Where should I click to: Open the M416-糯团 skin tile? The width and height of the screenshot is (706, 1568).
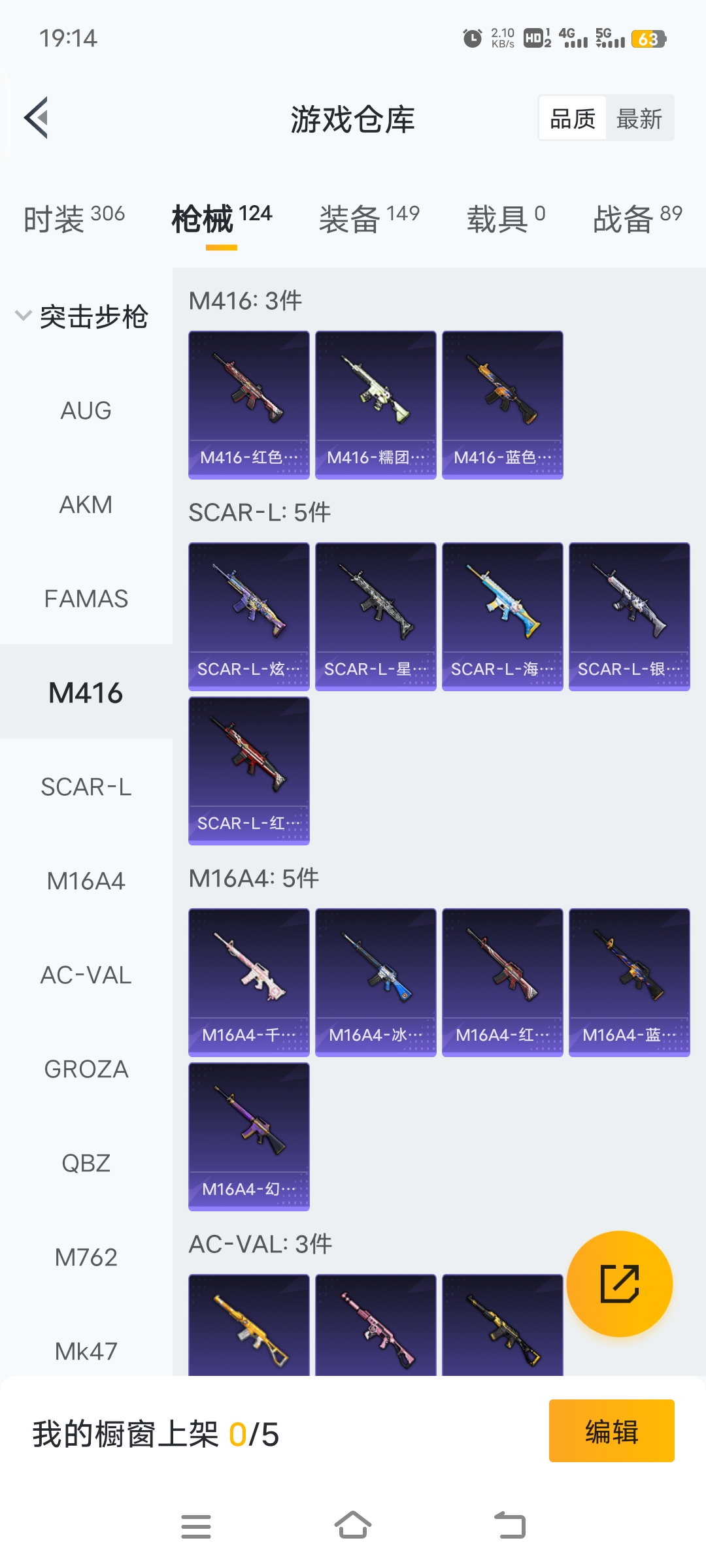click(375, 404)
